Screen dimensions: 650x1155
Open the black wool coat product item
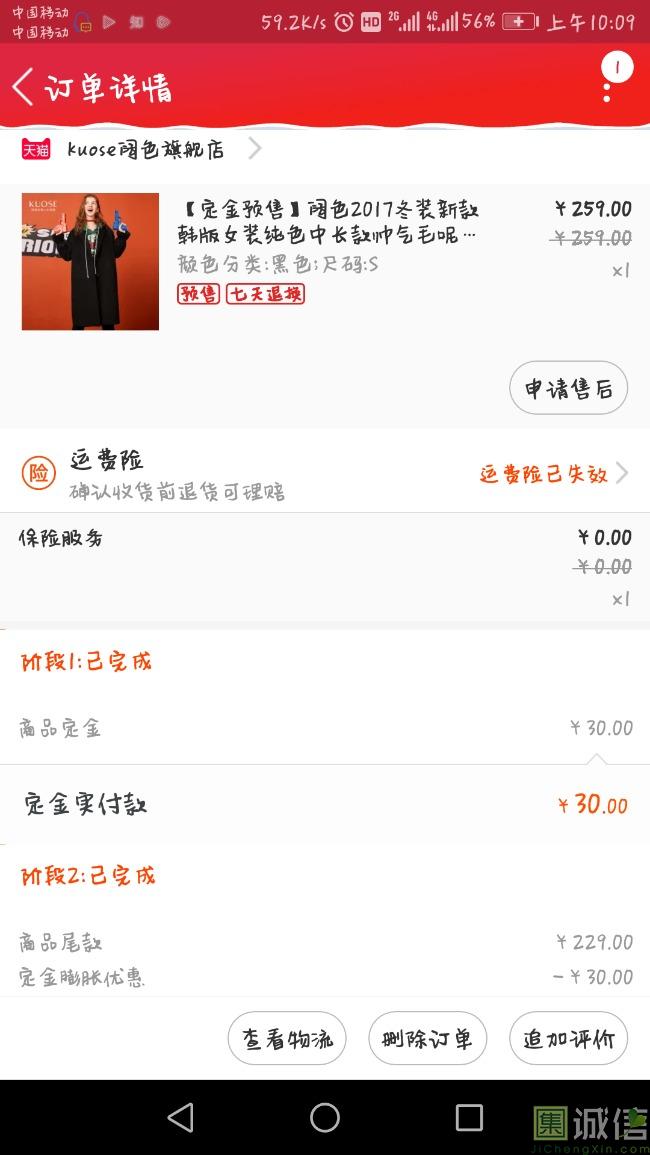pyautogui.click(x=325, y=261)
